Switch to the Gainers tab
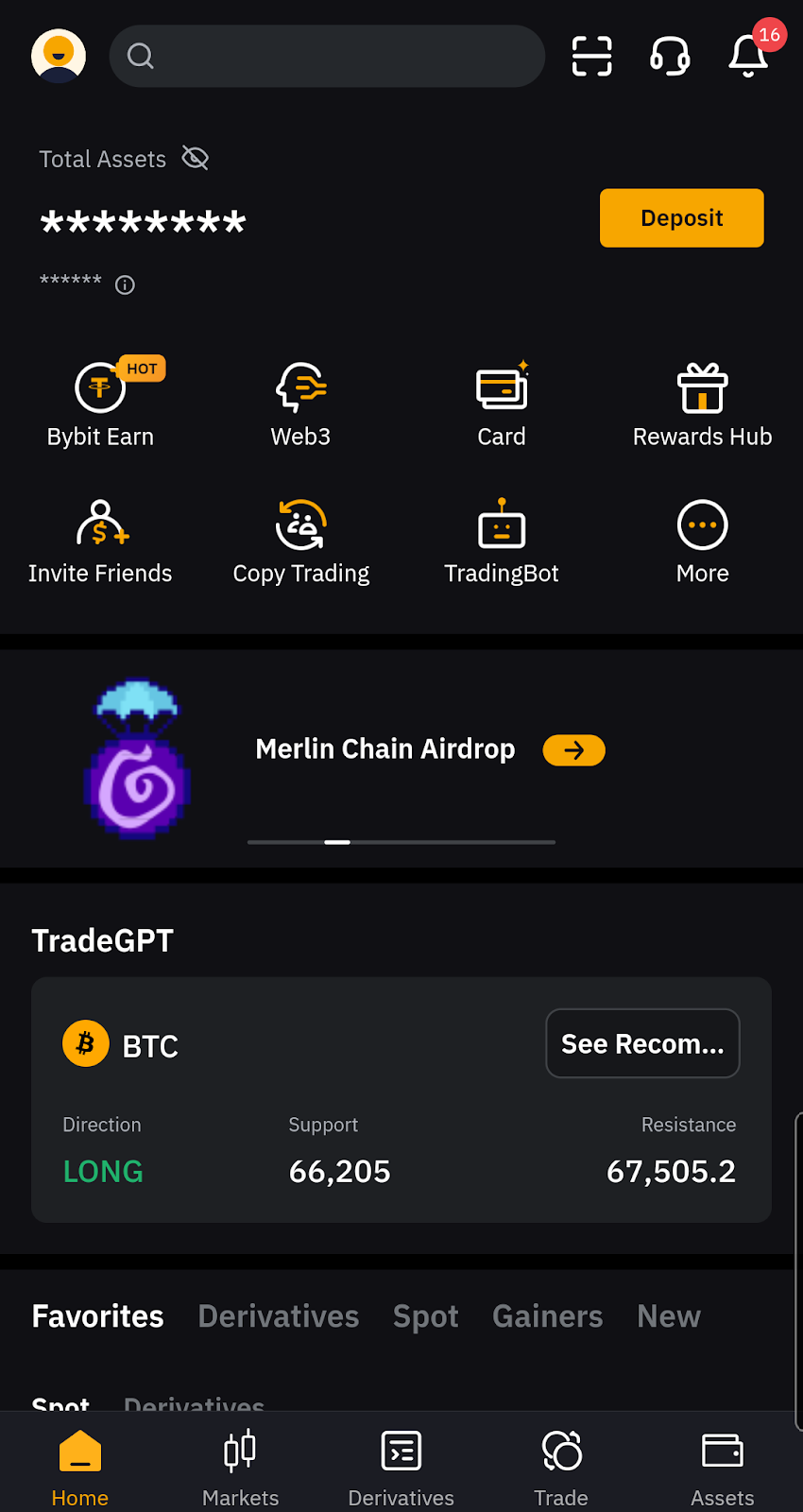The image size is (803, 1512). (x=547, y=1315)
